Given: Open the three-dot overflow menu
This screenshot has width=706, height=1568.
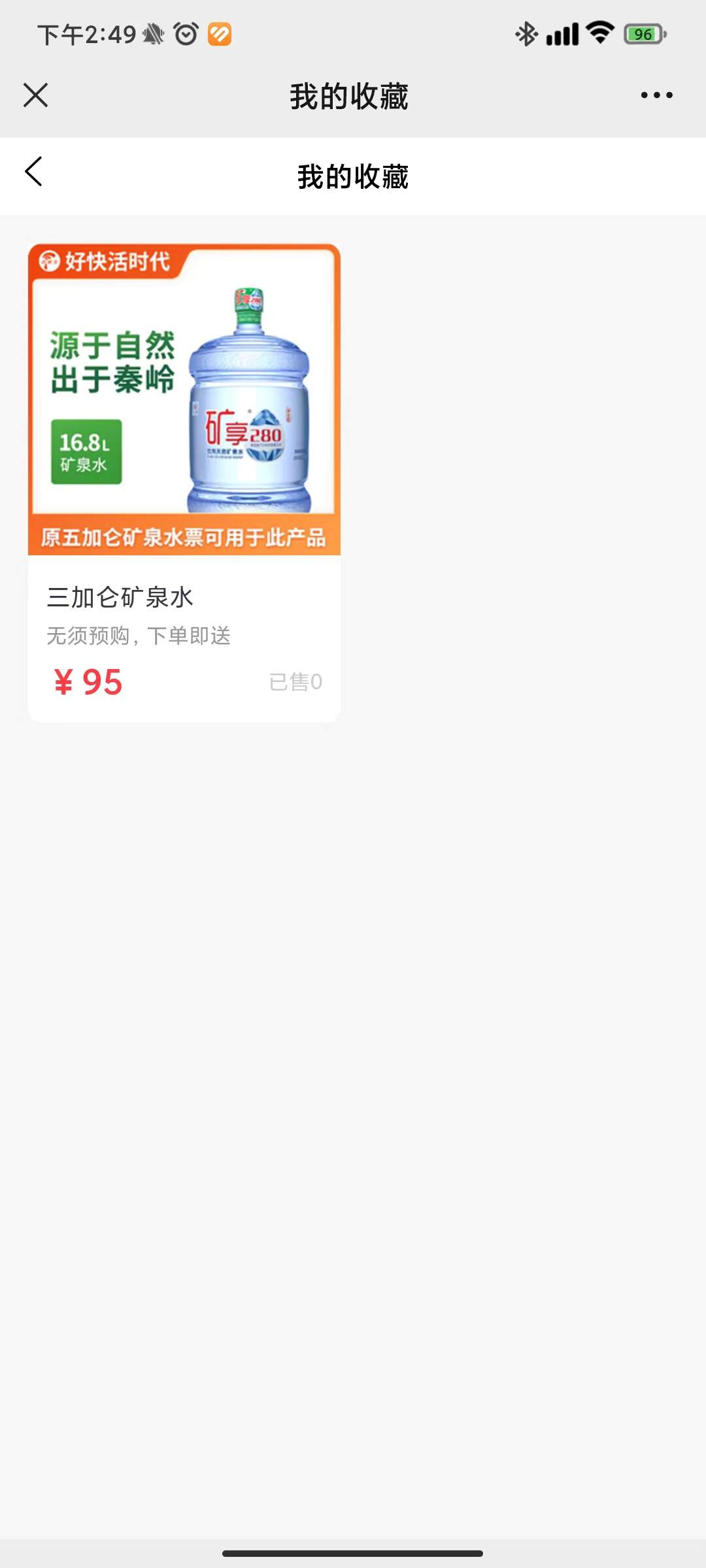Looking at the screenshot, I should (x=656, y=95).
